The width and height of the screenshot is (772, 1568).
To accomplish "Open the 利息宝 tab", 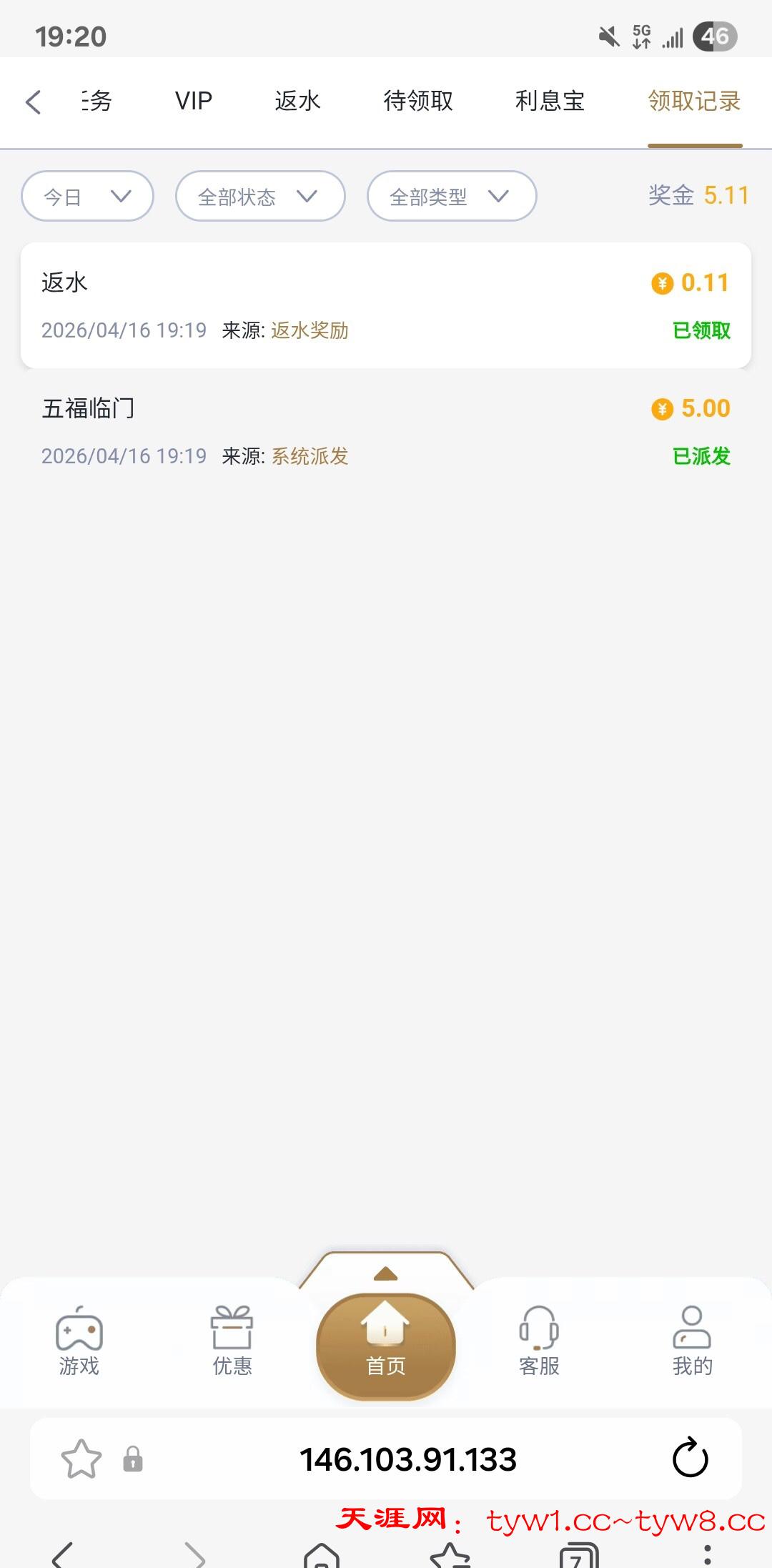I will pos(550,102).
